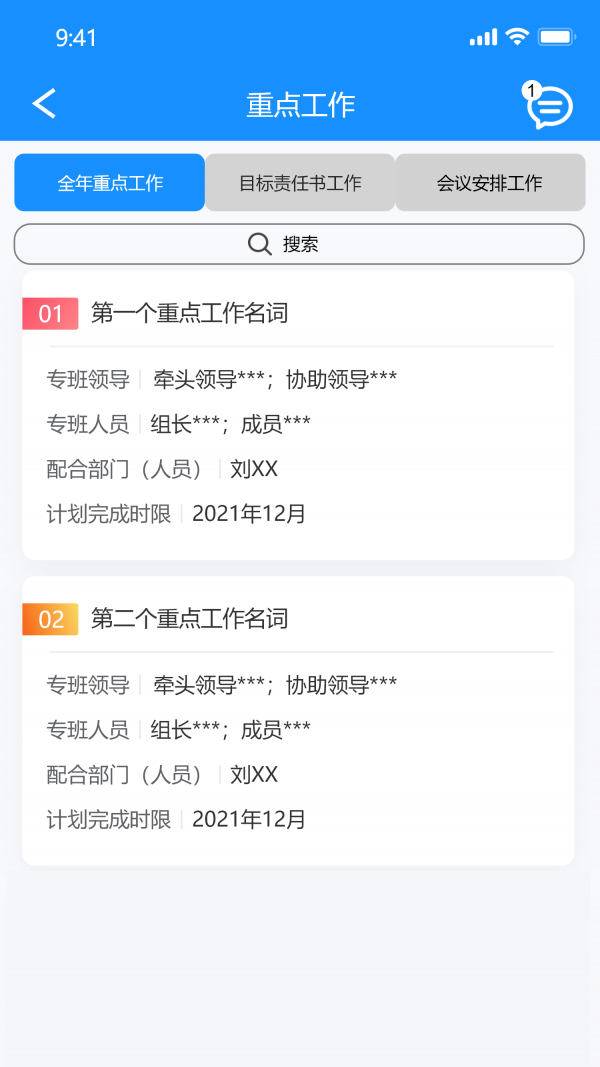This screenshot has height=1067, width=600.
Task: Tap the 搜索 search field
Action: click(x=299, y=244)
